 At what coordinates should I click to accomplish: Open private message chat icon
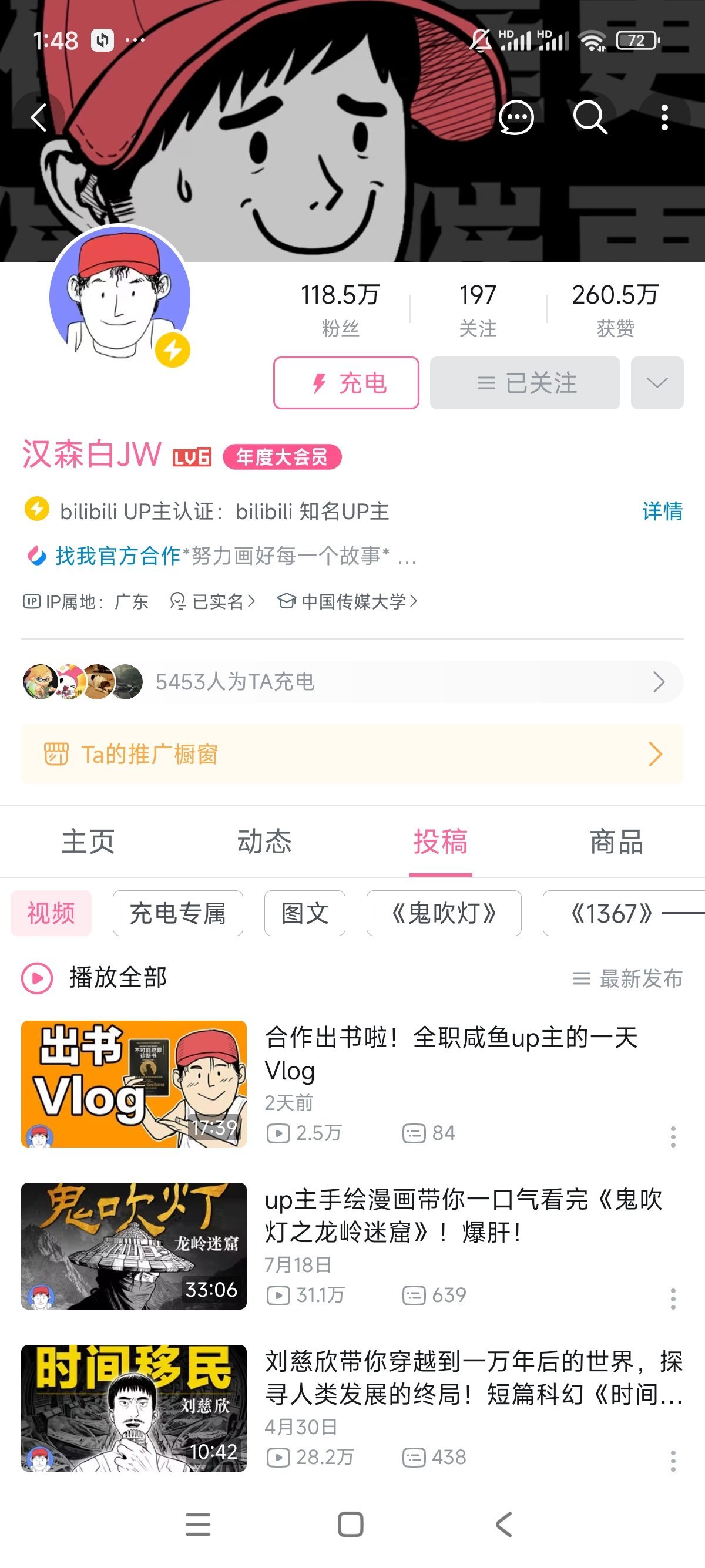516,117
